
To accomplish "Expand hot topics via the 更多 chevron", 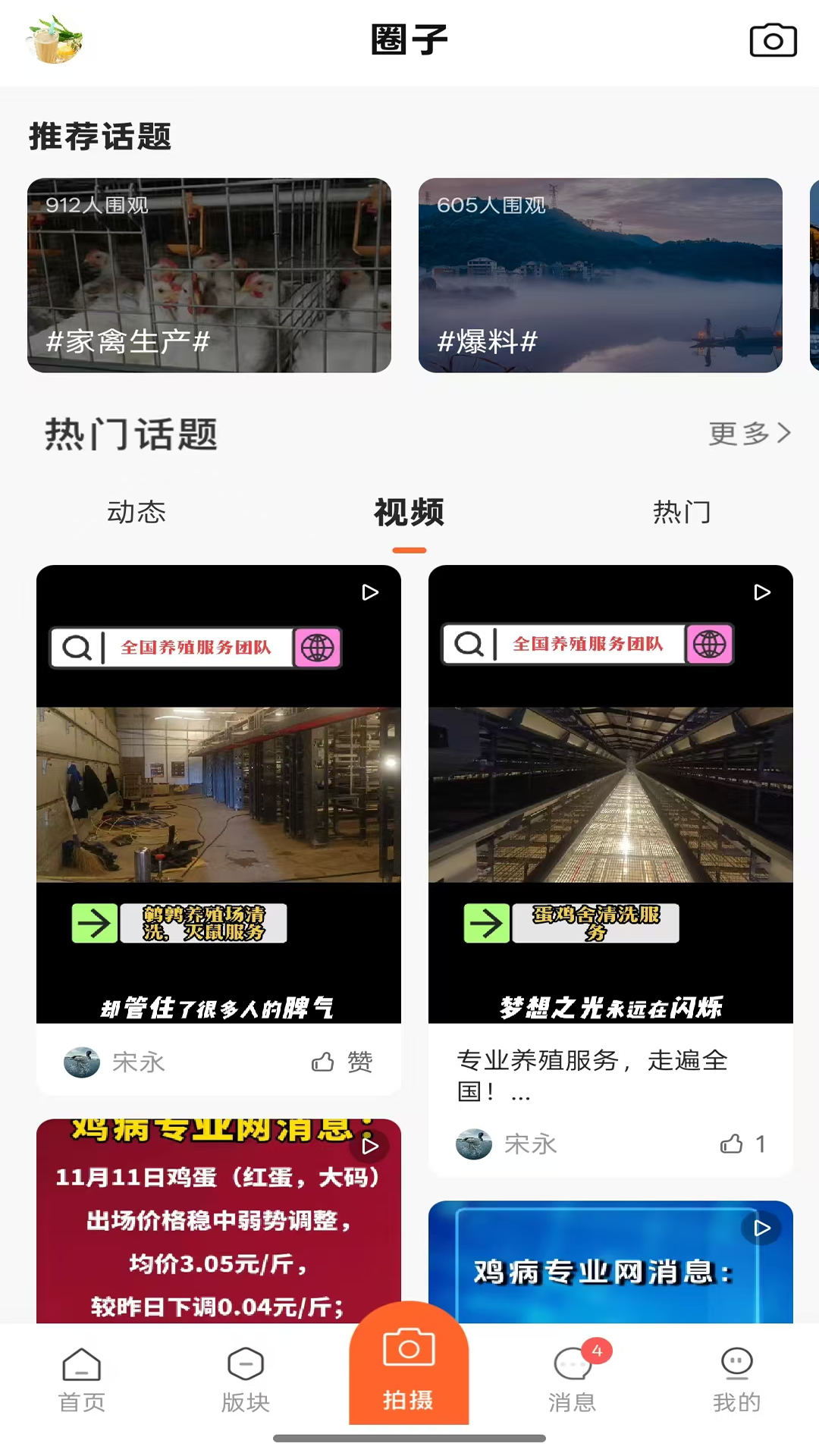I will (750, 434).
